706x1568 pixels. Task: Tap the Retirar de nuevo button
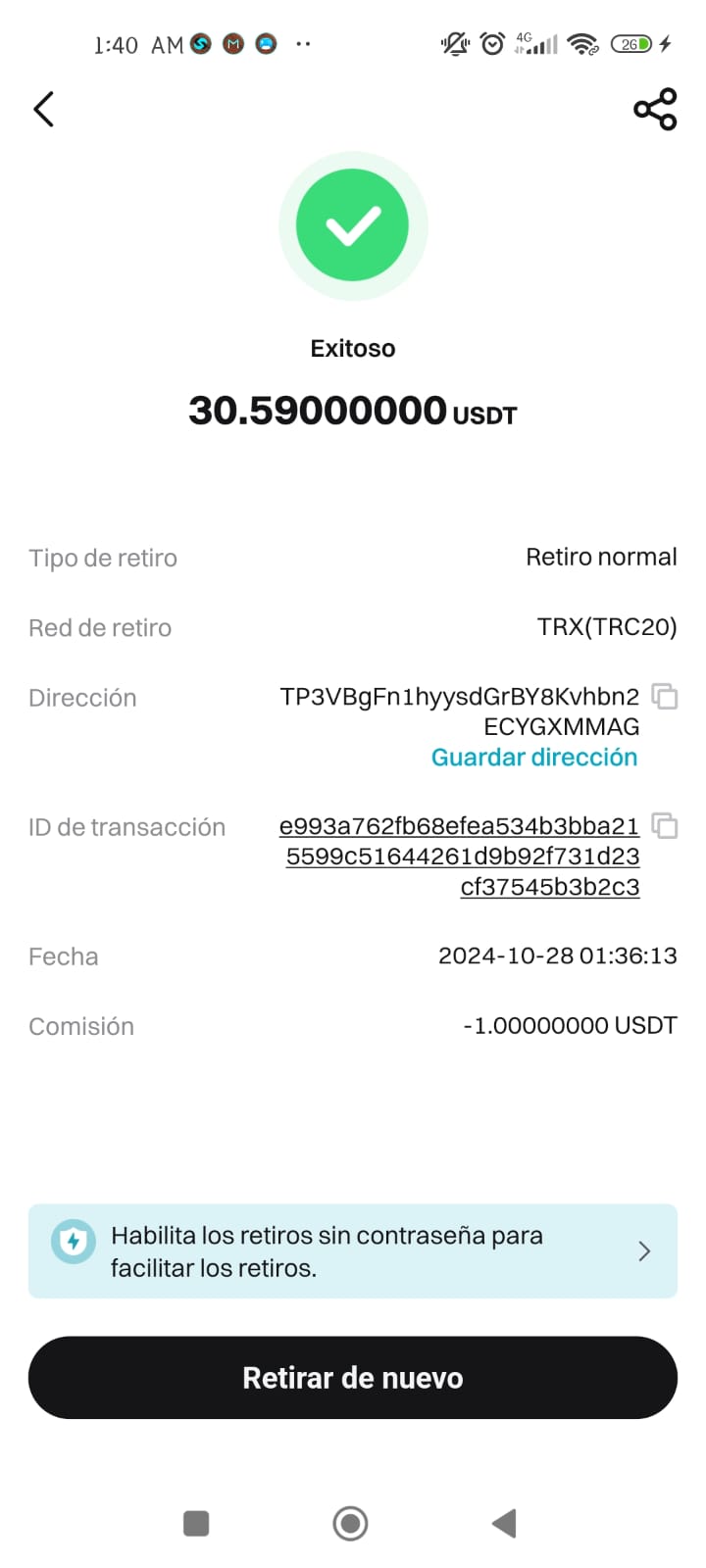click(x=353, y=1378)
